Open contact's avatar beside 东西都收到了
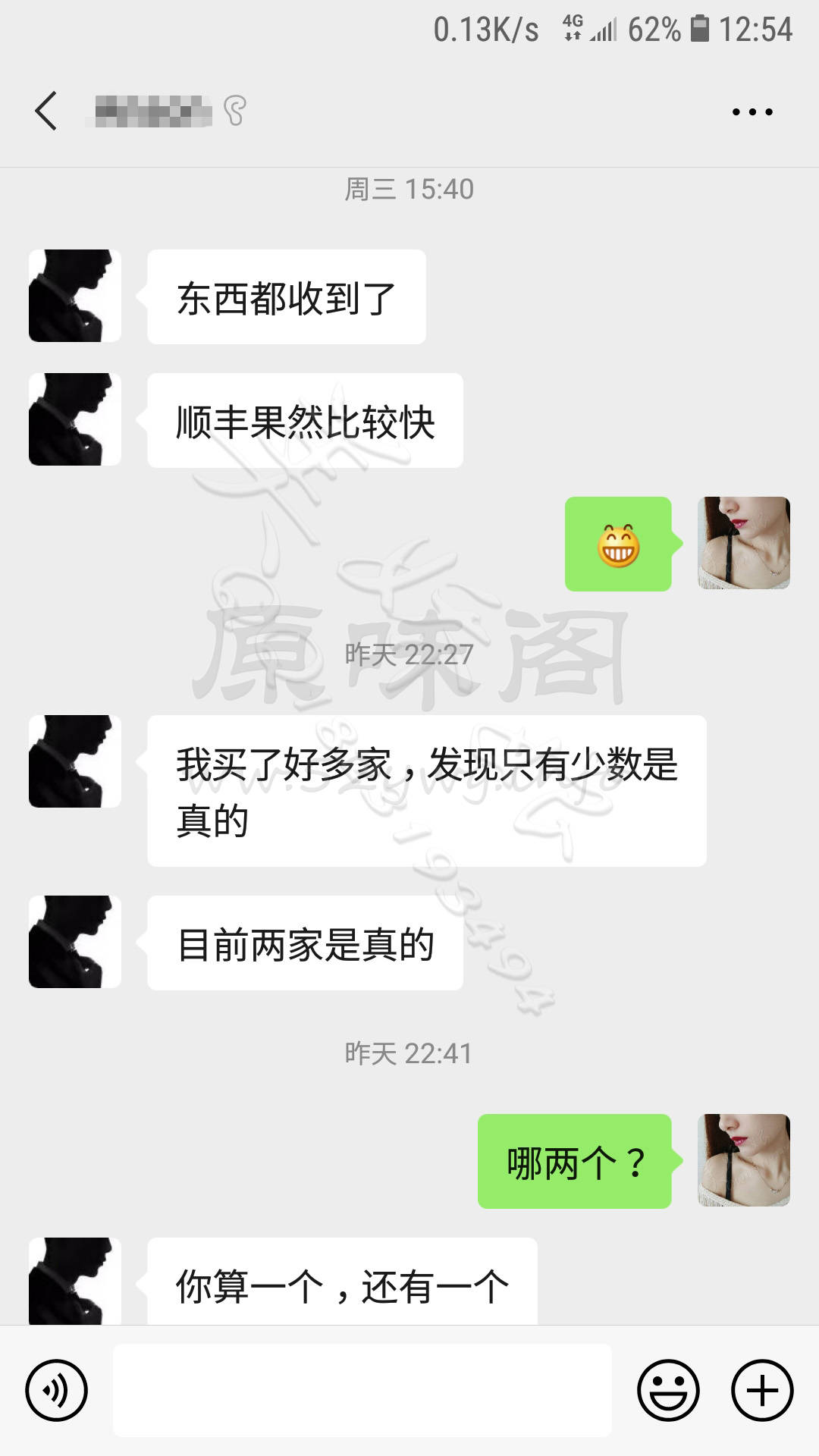This screenshot has height=1456, width=819. click(x=75, y=296)
